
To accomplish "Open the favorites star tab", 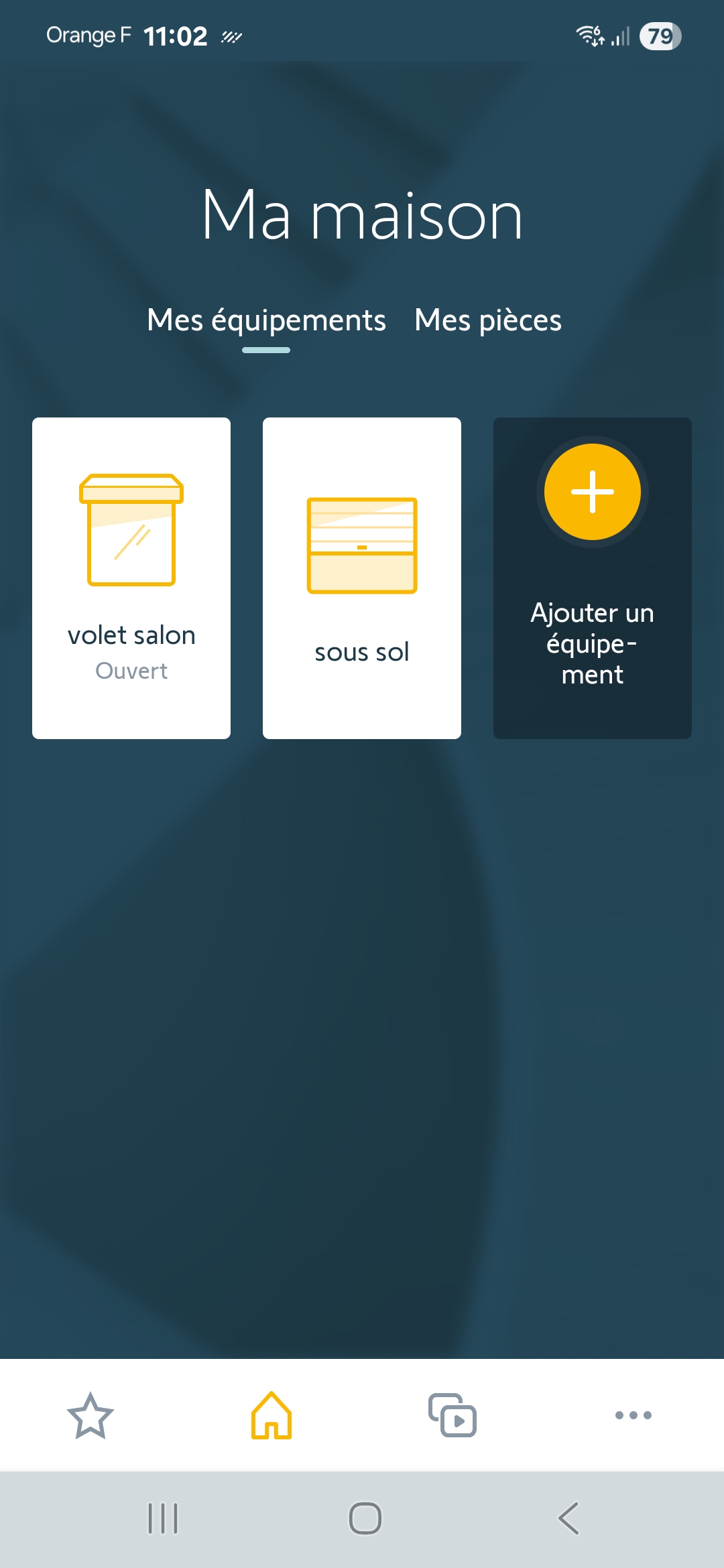I will 90,1415.
